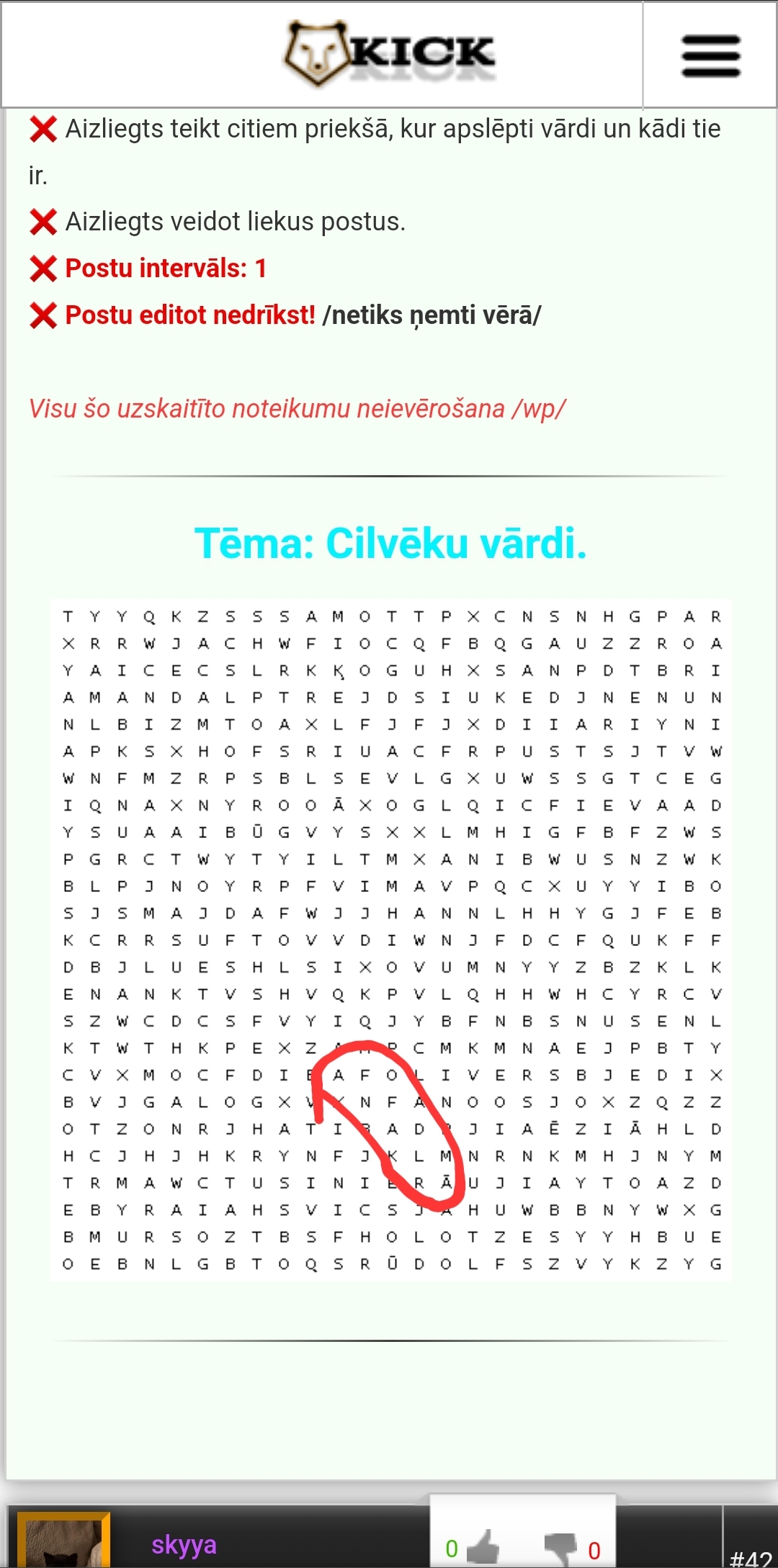This screenshot has height=1568, width=778.
Task: Open skyya's avatar picture
Action: [x=63, y=1541]
